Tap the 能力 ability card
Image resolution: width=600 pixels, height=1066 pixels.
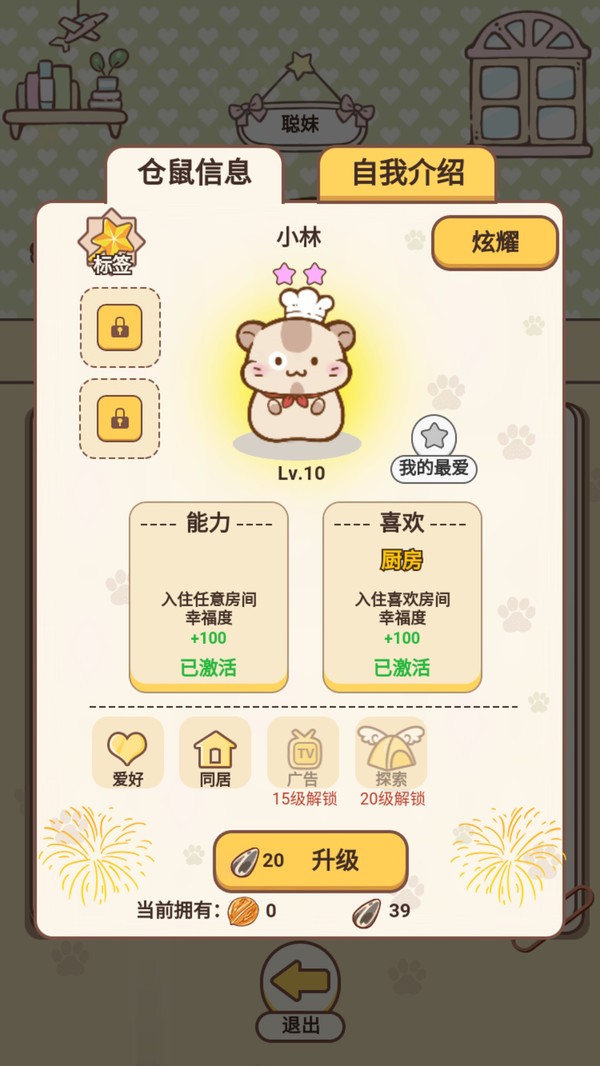point(209,597)
